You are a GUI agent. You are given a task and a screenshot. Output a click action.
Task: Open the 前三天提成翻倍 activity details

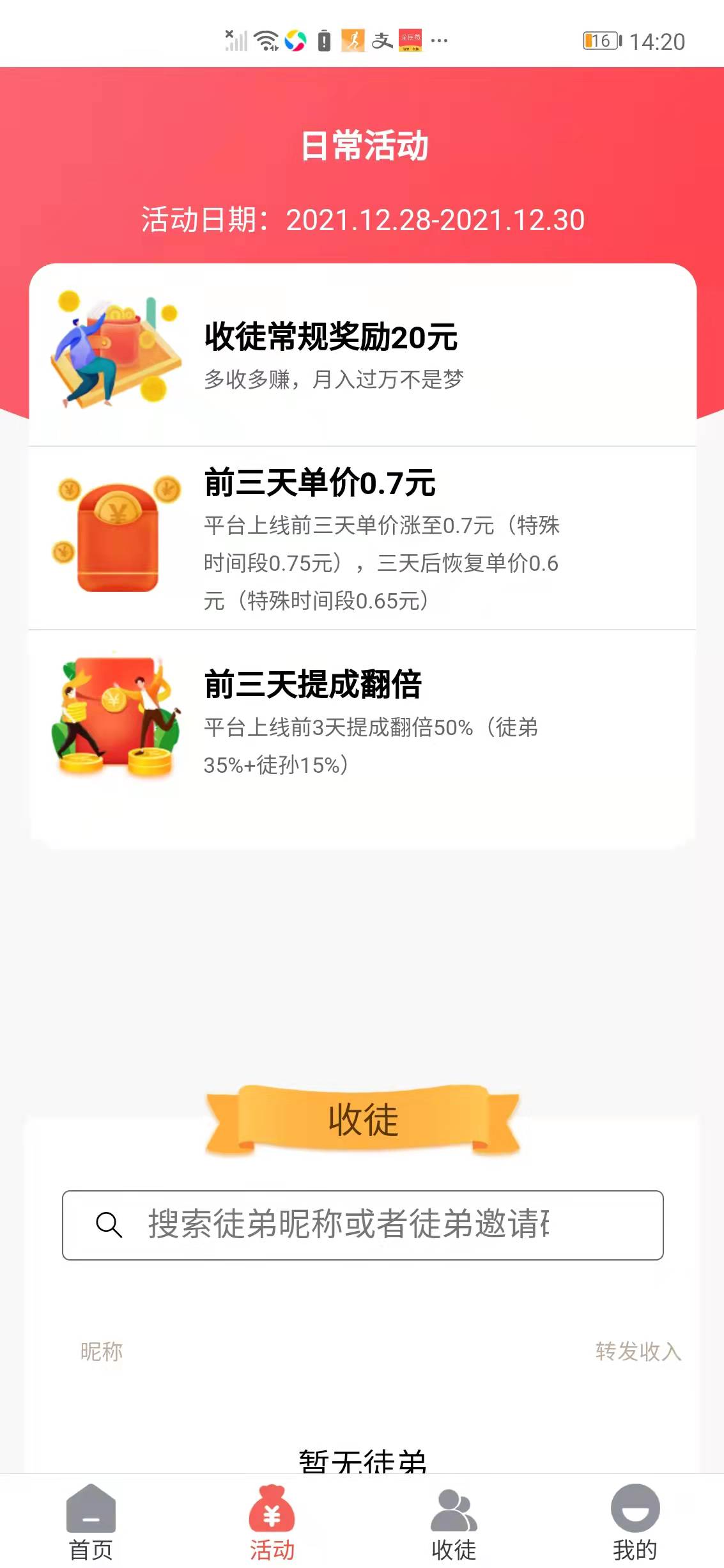tap(362, 716)
